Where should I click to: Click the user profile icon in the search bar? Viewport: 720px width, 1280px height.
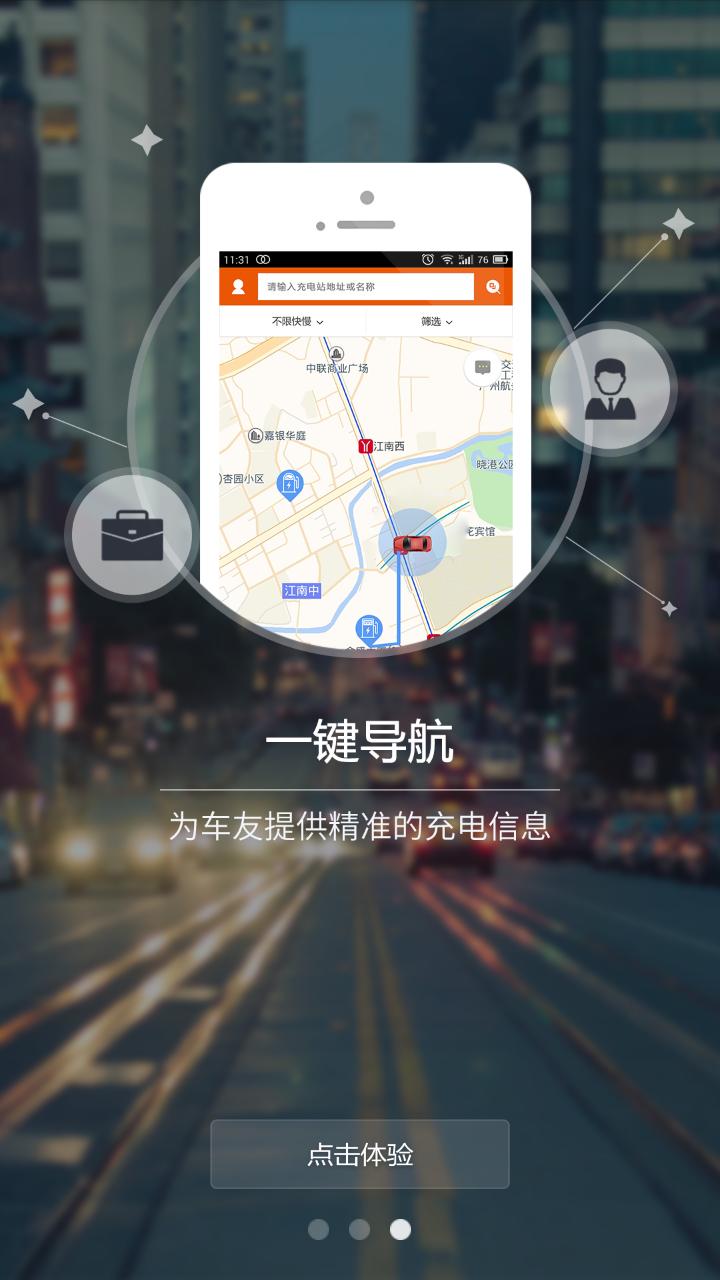pos(237,288)
